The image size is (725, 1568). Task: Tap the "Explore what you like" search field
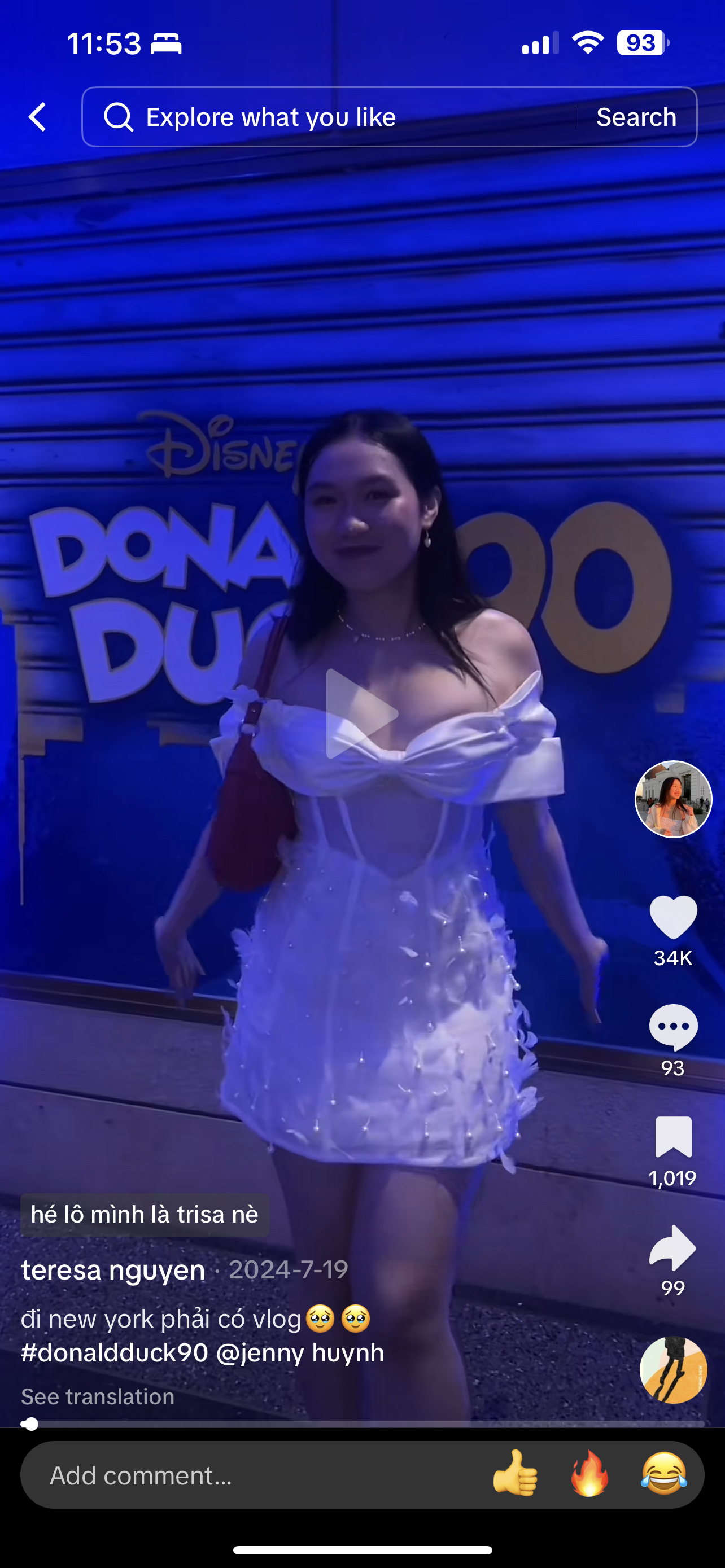click(329, 117)
